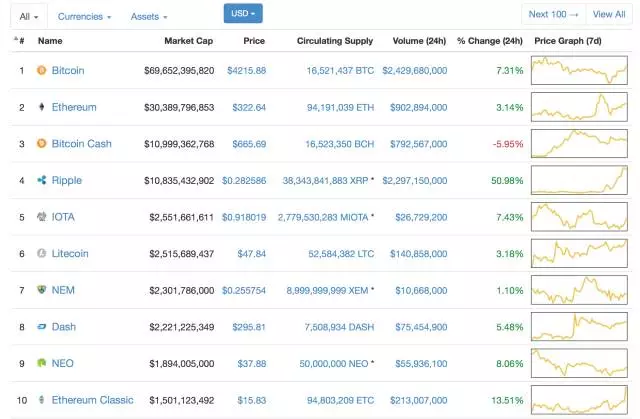This screenshot has width=640, height=419.
Task: Open the Ethereum coin page
Action: click(74, 107)
